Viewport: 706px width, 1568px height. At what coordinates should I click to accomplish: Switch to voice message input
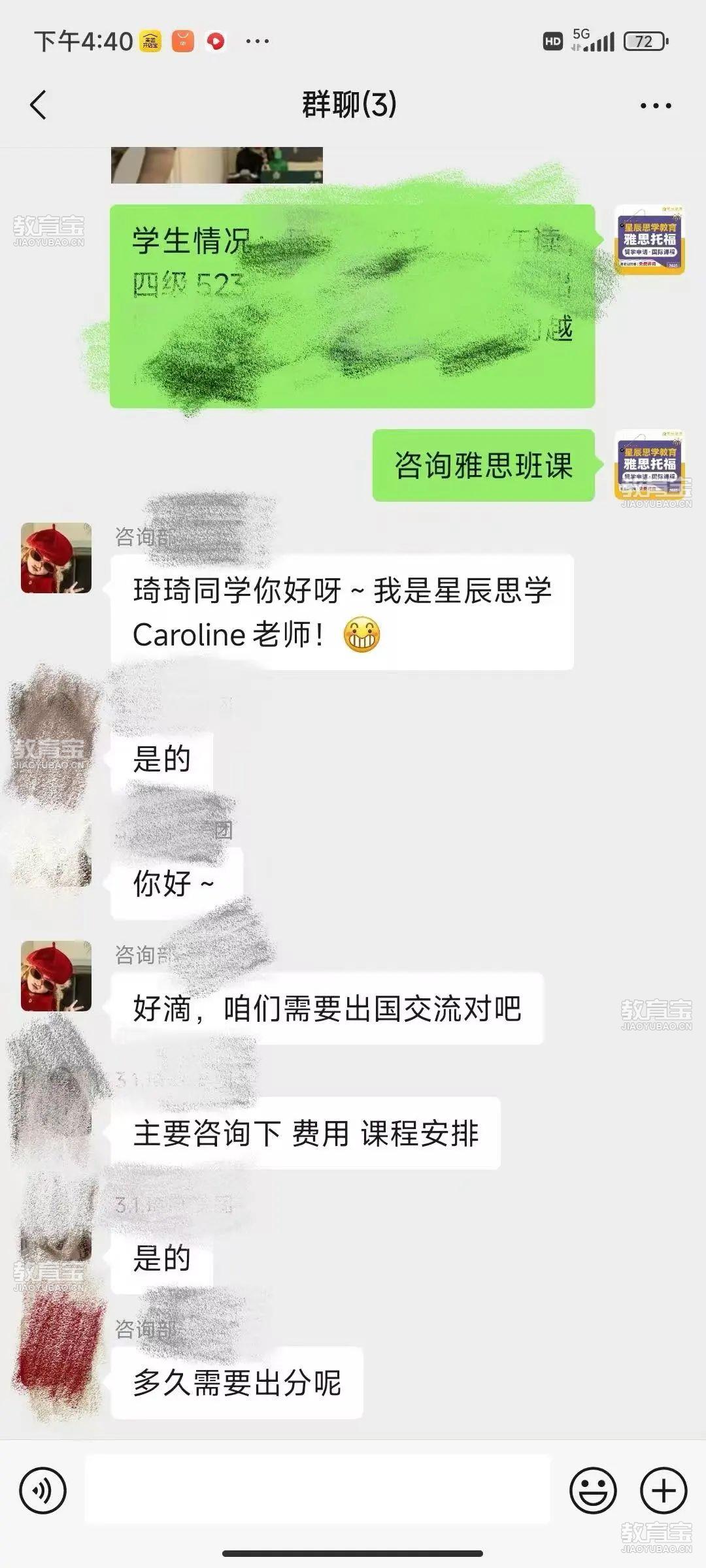[43, 1491]
